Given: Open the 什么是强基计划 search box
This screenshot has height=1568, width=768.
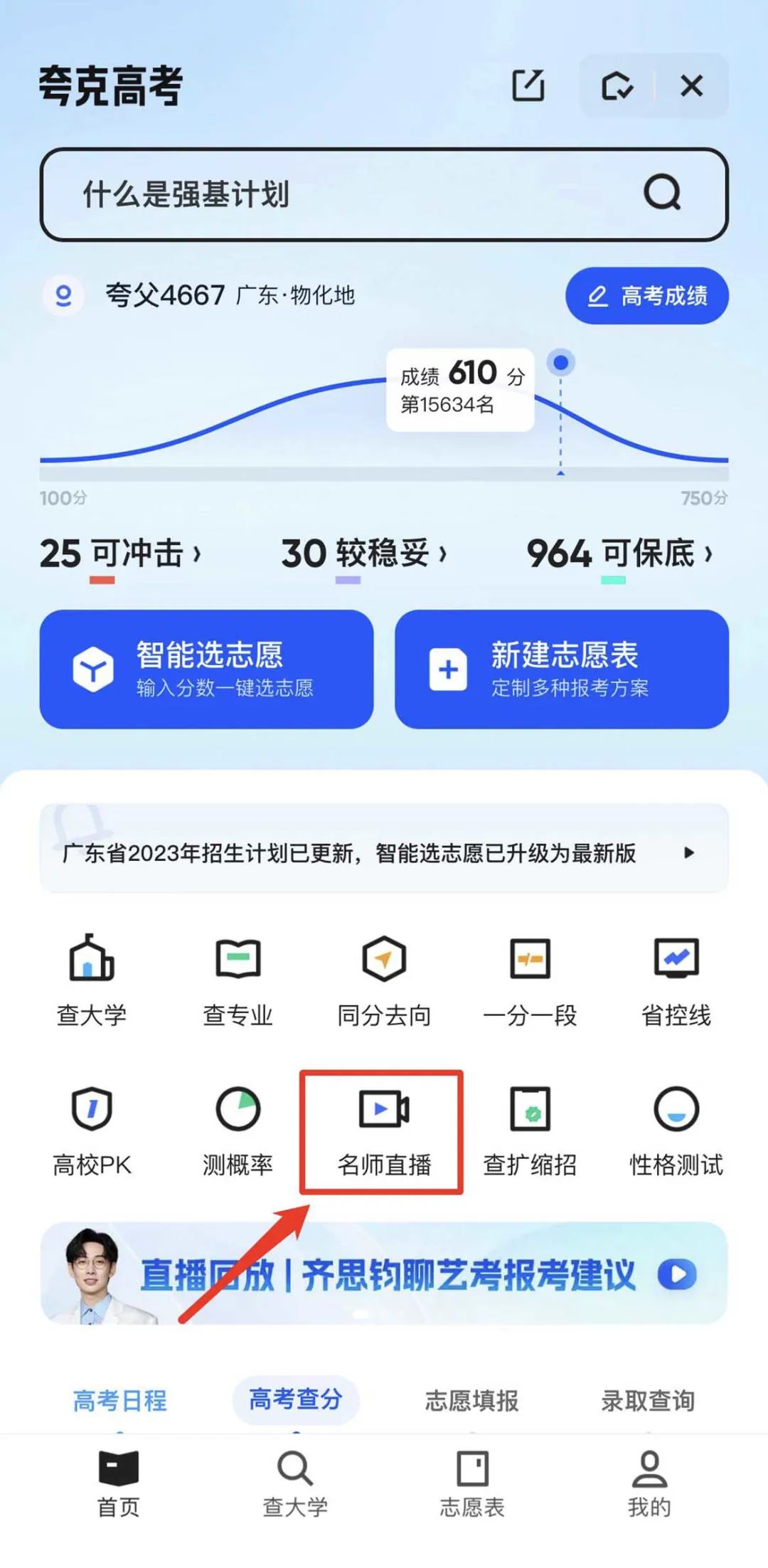Looking at the screenshot, I should pos(384,194).
